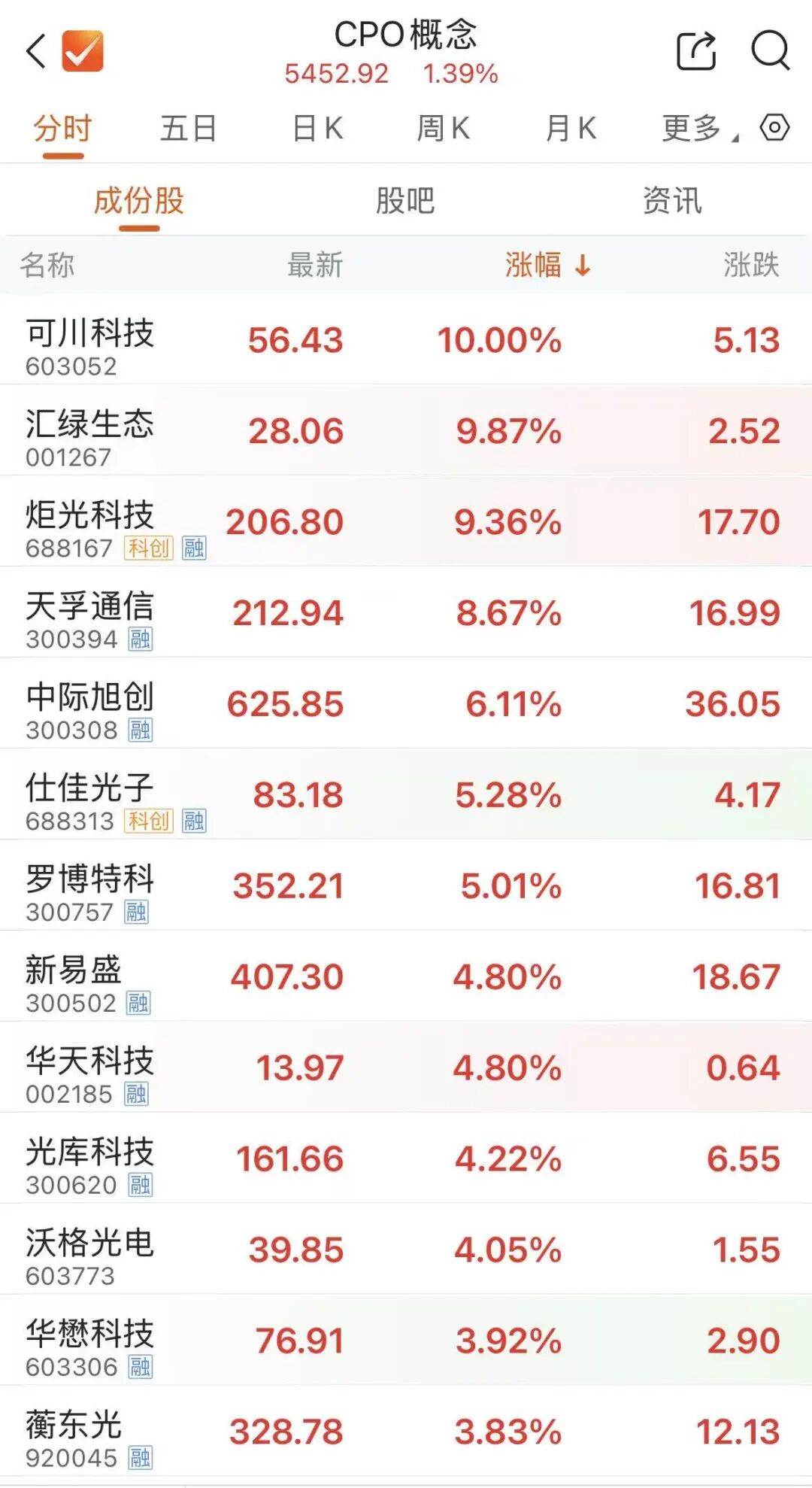The height and width of the screenshot is (1488, 812).
Task: Switch to the 五日 chart tab
Action: coord(187,128)
